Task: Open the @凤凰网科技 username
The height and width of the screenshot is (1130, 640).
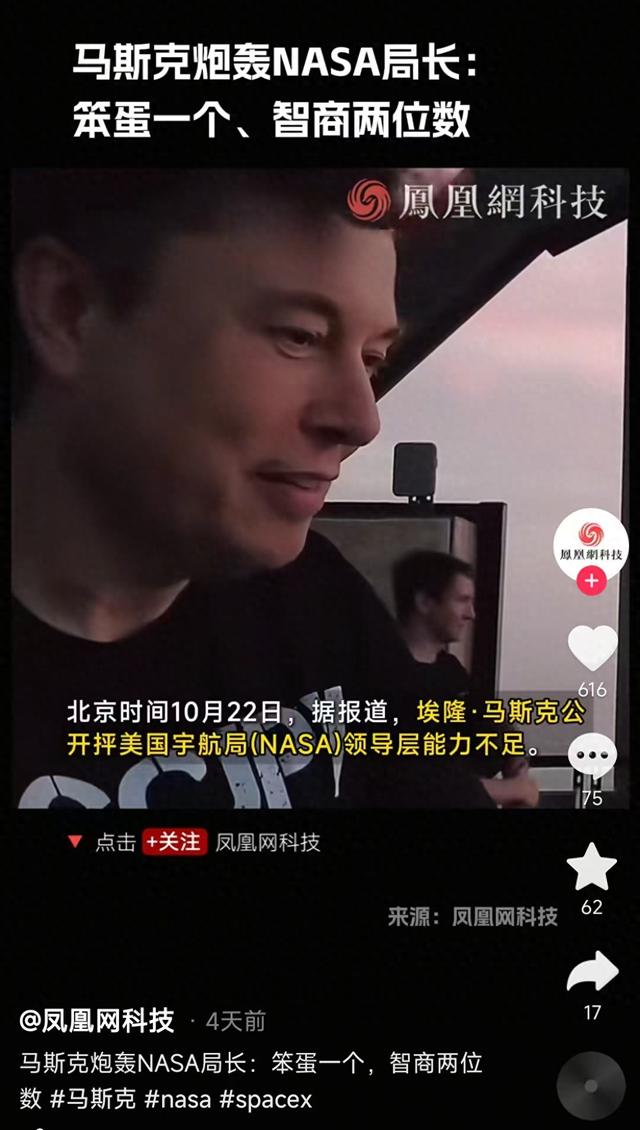Action: [x=97, y=1020]
